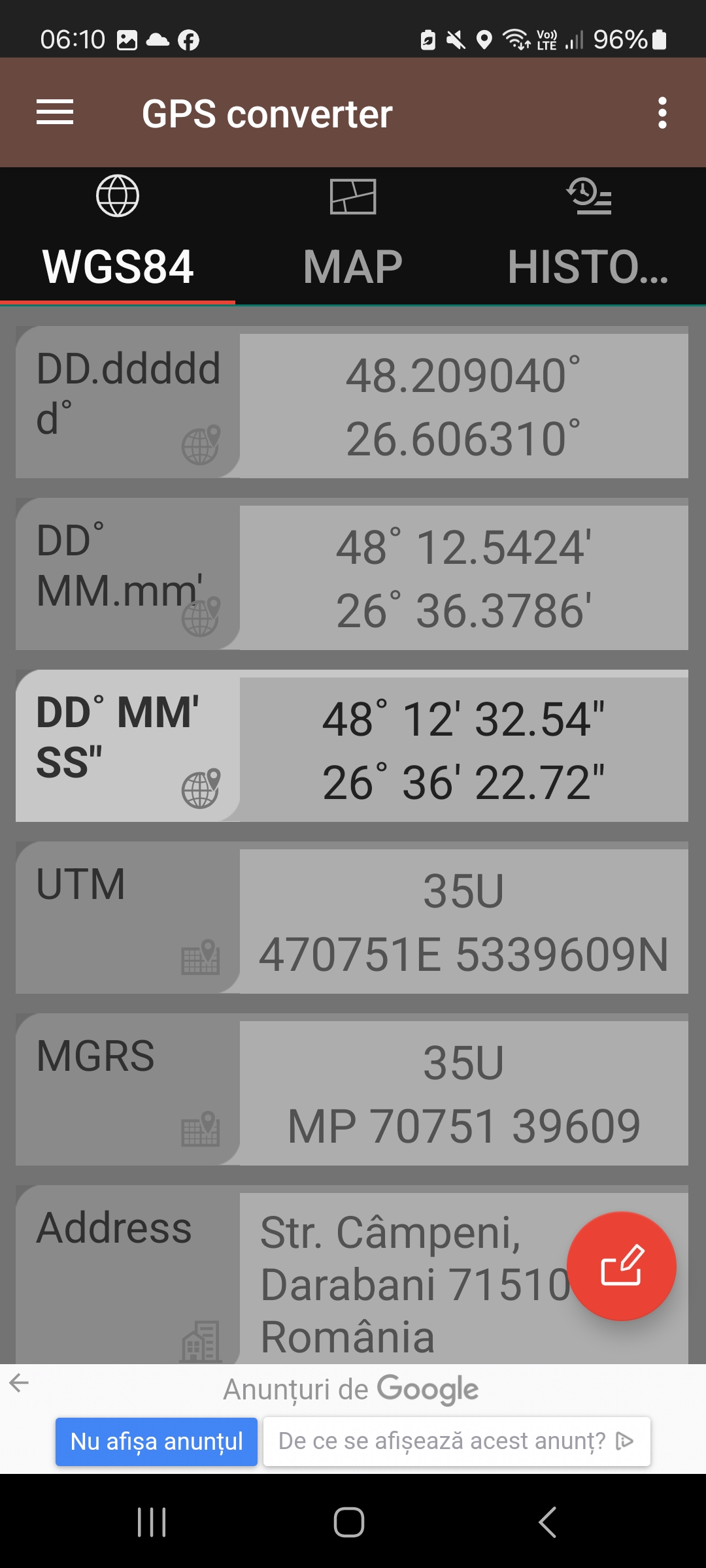Tap the ad banner back arrow
706x1568 pixels.
pos(19,1382)
